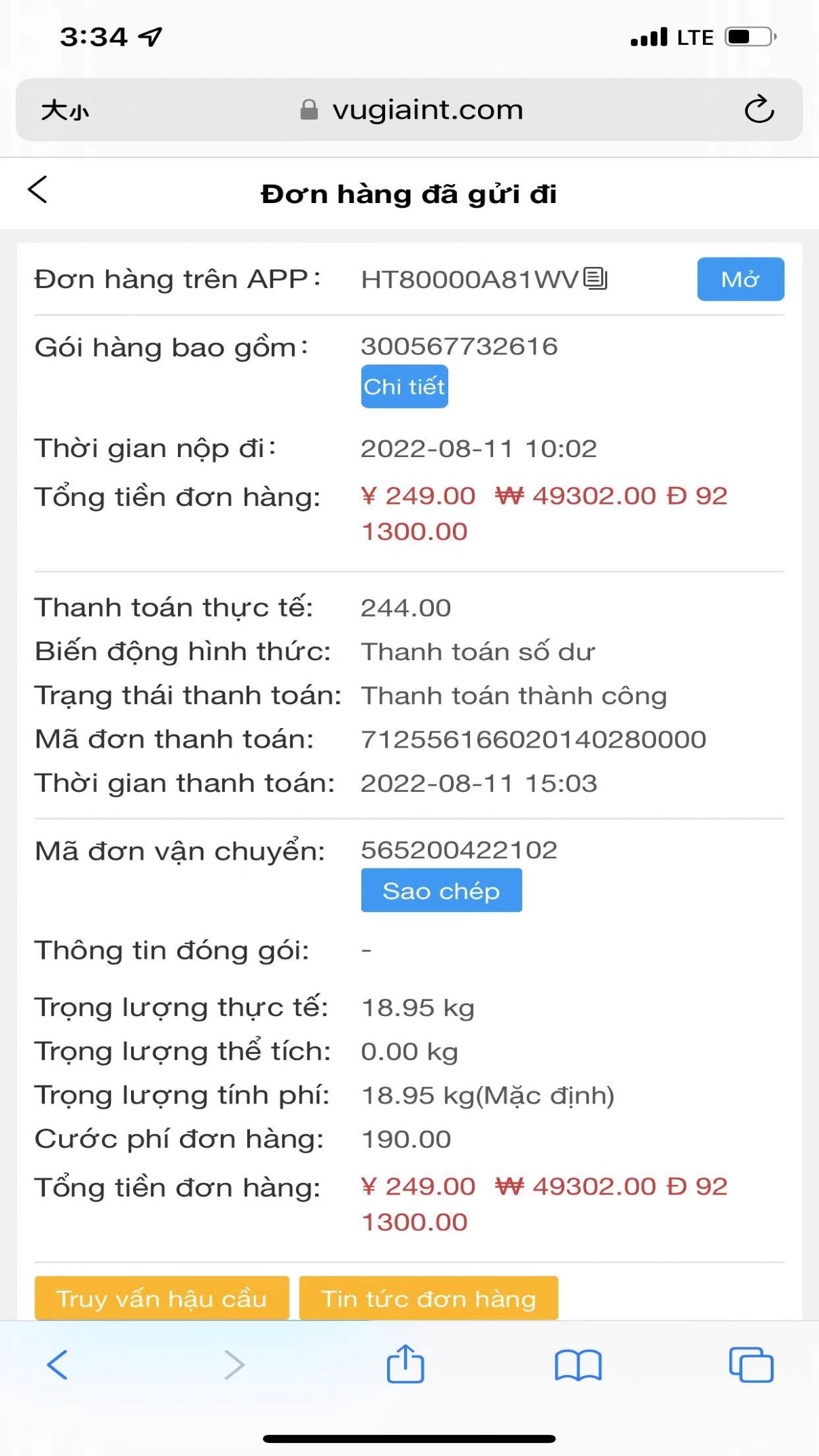
Task: Tap Sao chép to copy the shipping code
Action: point(441,890)
